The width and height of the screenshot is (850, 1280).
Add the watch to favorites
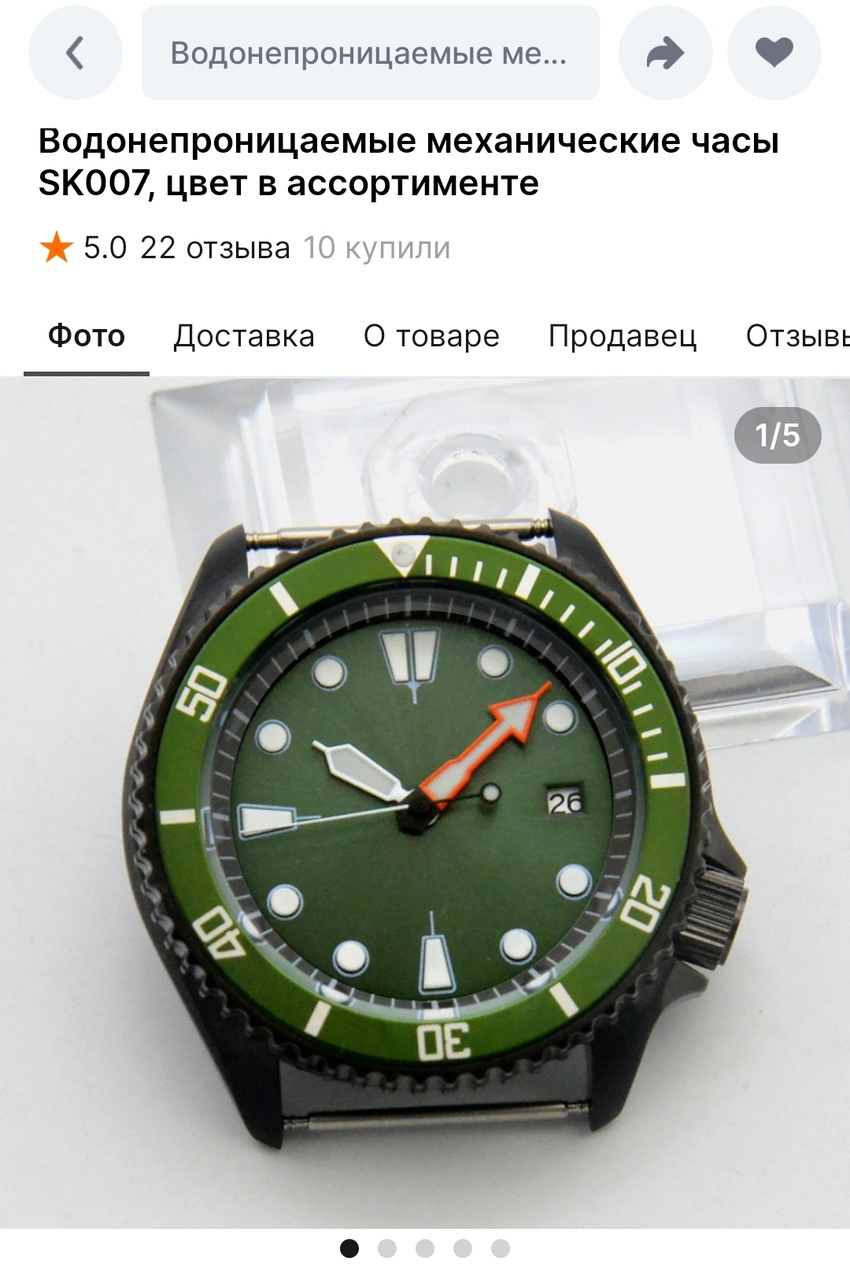tap(773, 53)
